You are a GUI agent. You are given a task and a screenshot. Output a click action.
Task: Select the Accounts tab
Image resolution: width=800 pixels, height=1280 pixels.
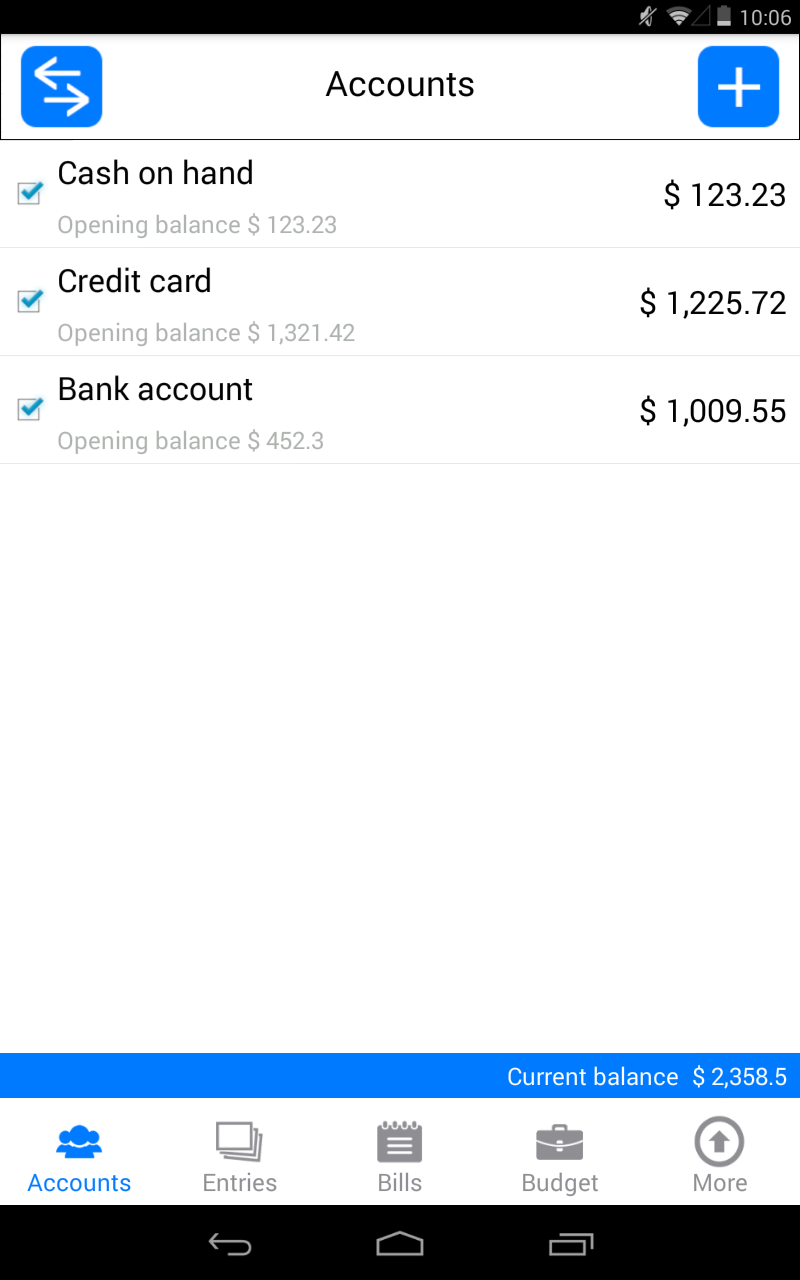click(x=80, y=1157)
